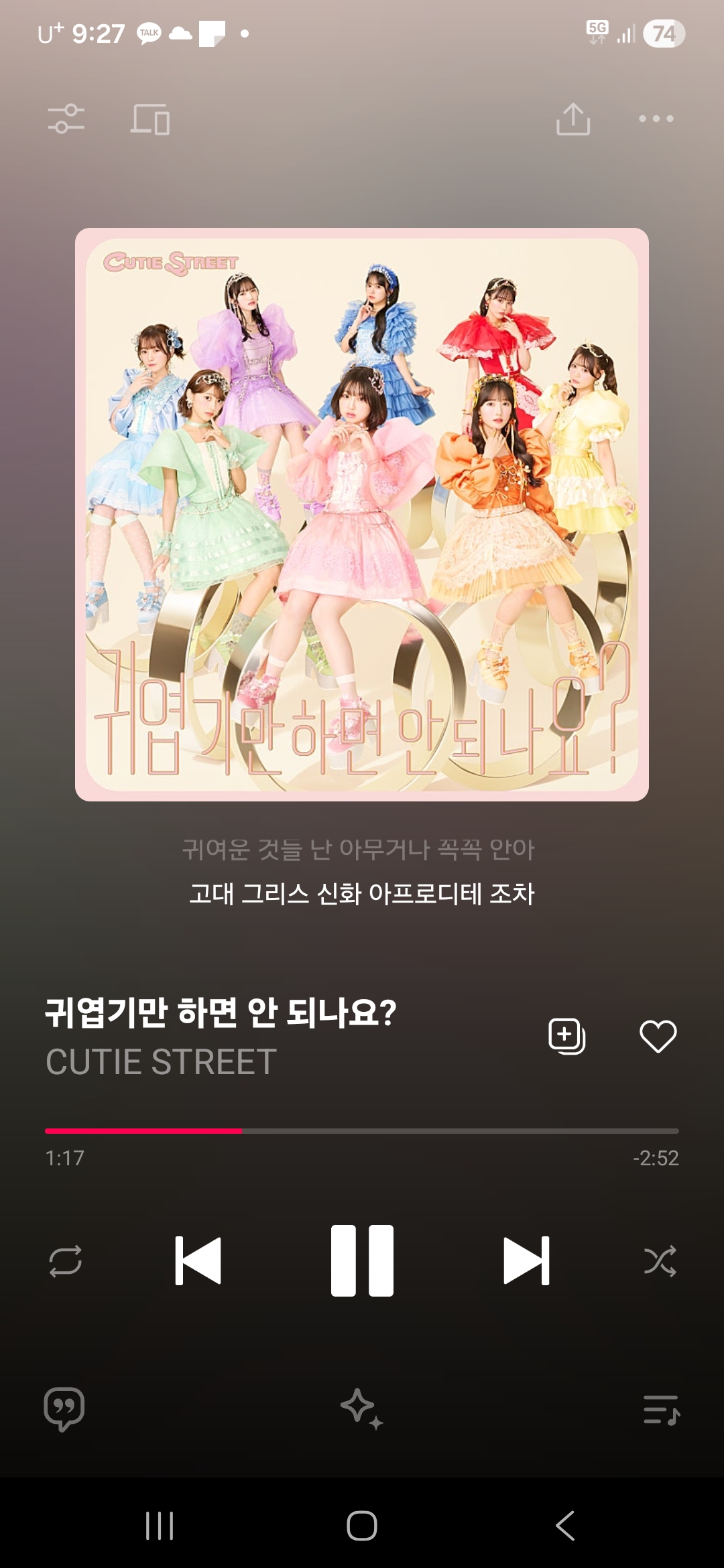Add the song to a playlist

pyautogui.click(x=566, y=1036)
